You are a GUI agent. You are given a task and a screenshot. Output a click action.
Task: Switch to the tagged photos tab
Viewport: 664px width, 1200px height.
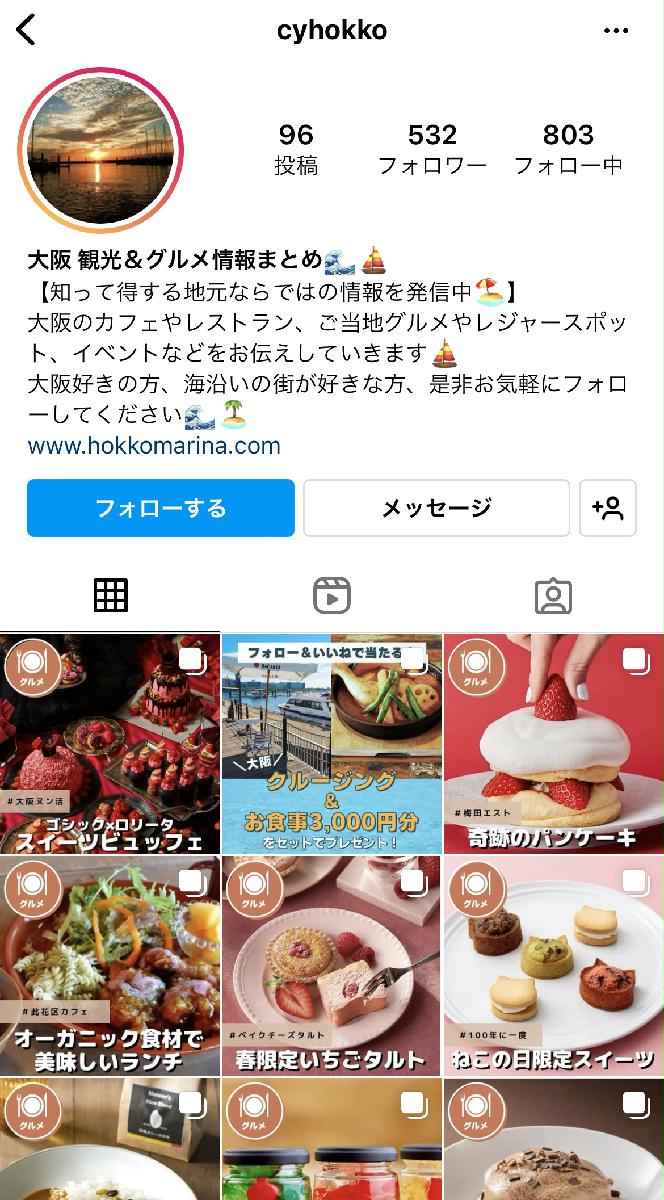553,595
